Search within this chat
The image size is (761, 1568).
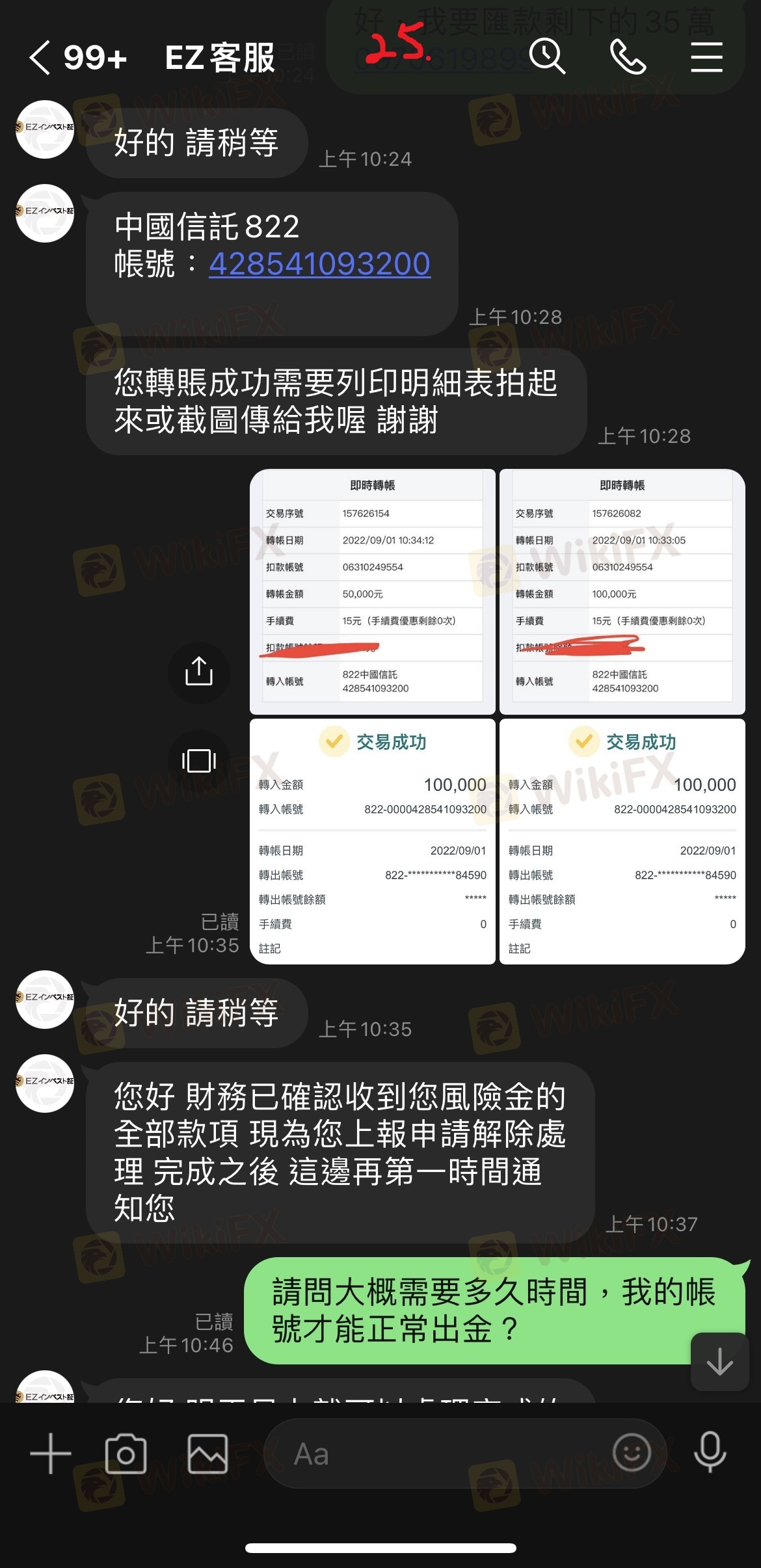pyautogui.click(x=546, y=57)
